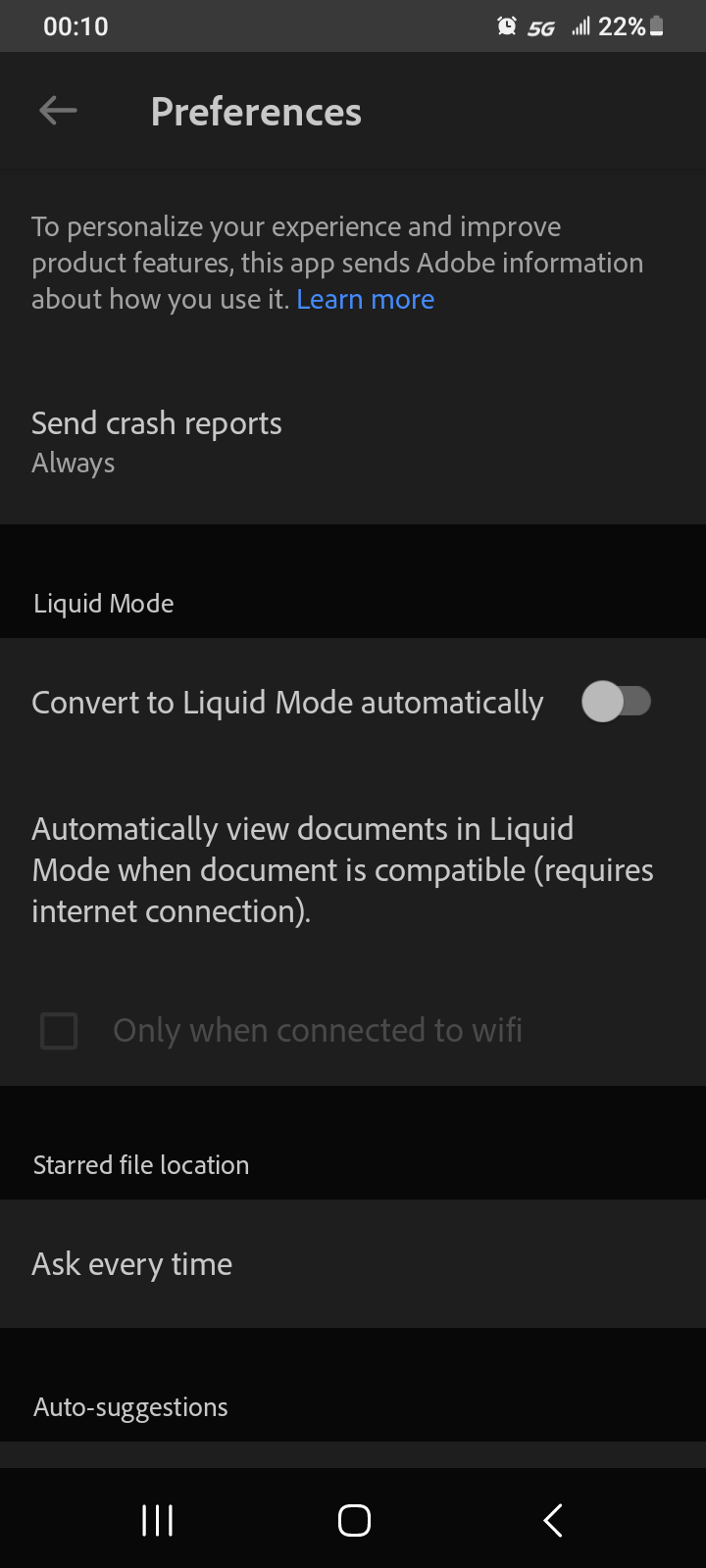Viewport: 706px width, 1568px height.
Task: Tap the Auto-suggestions section header
Action: (x=129, y=1406)
